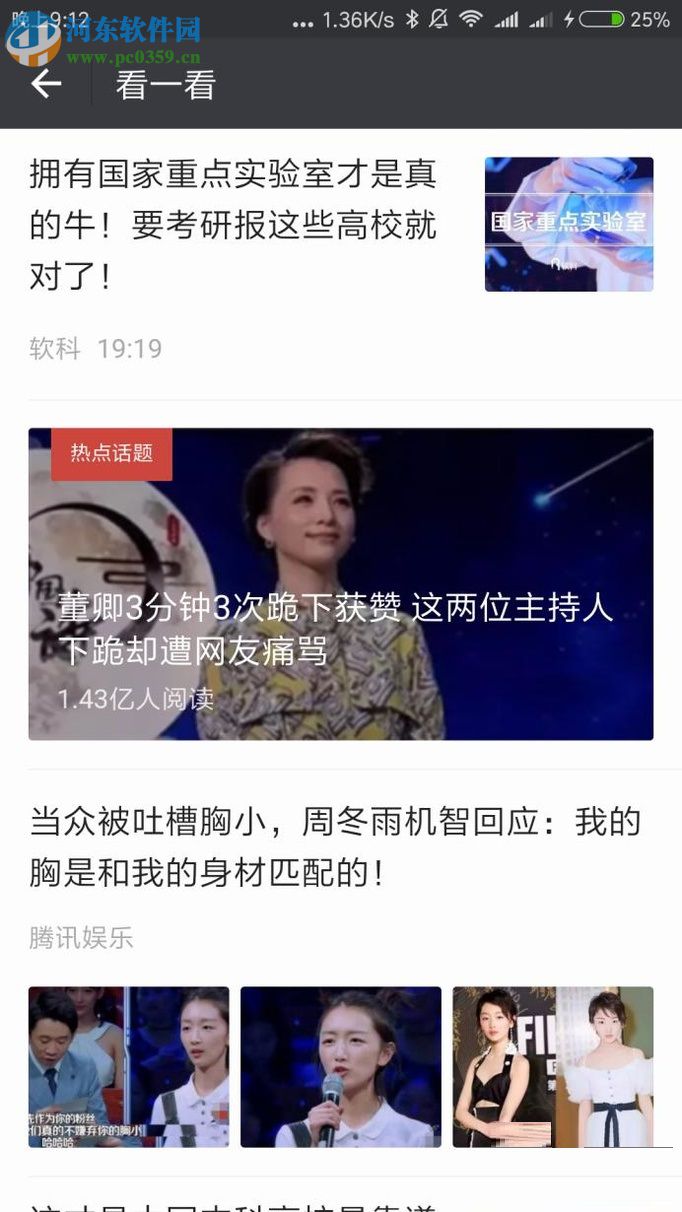The width and height of the screenshot is (682, 1212).
Task: View the 周冬雨 photo holding a microphone
Action: tap(340, 1066)
